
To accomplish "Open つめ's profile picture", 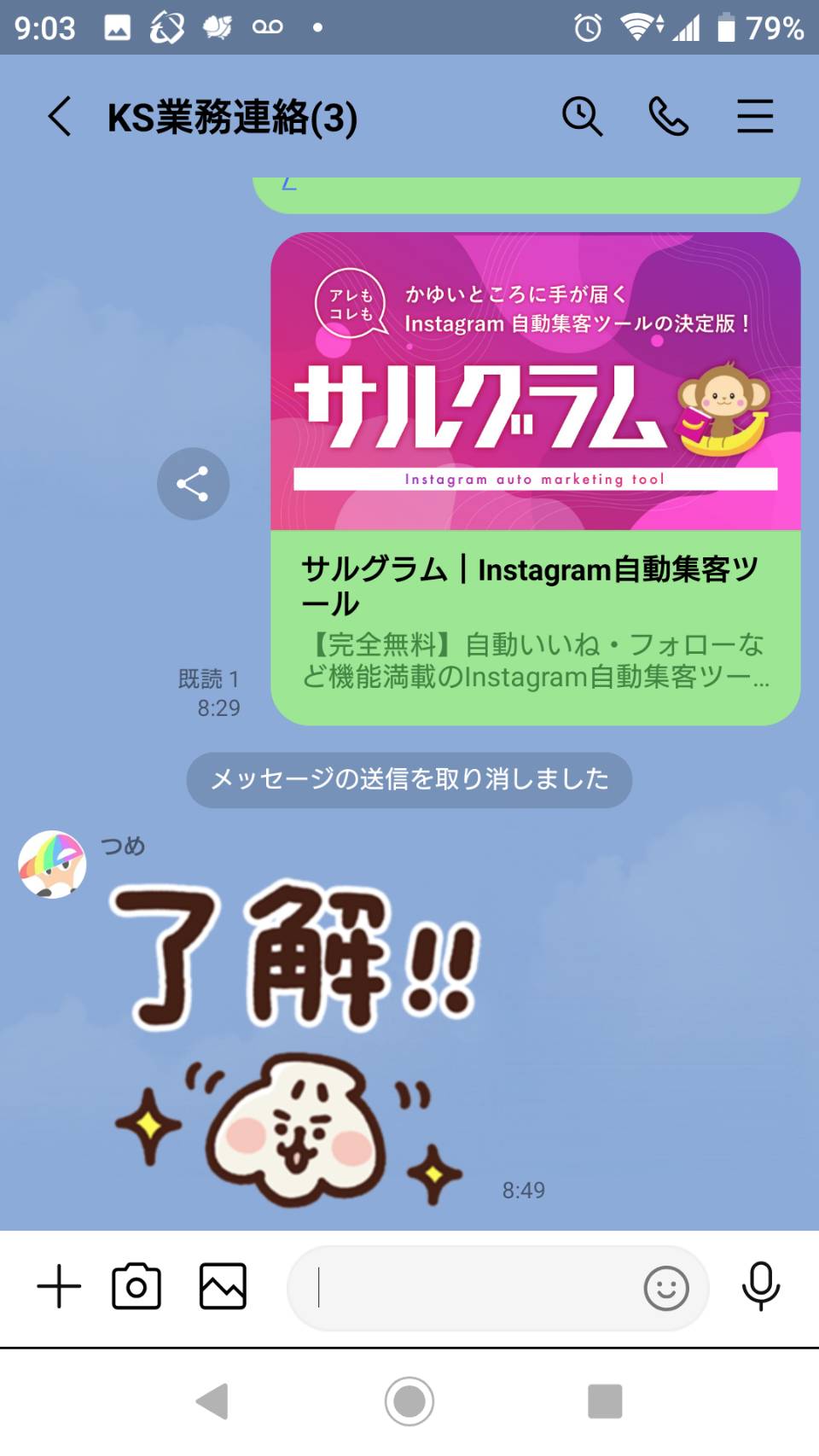I will [52, 865].
